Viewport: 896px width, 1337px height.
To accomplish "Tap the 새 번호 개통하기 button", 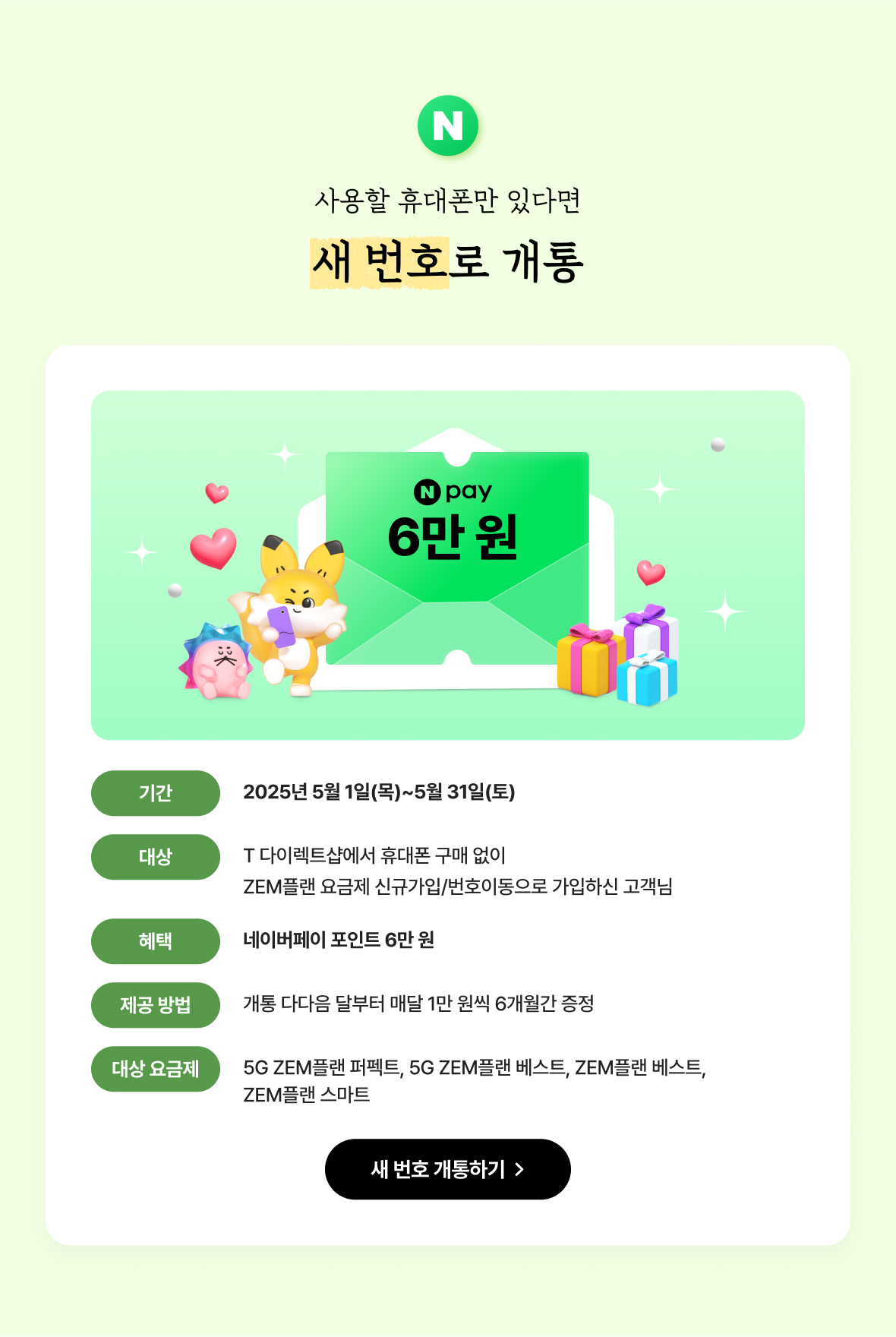I will [447, 1169].
